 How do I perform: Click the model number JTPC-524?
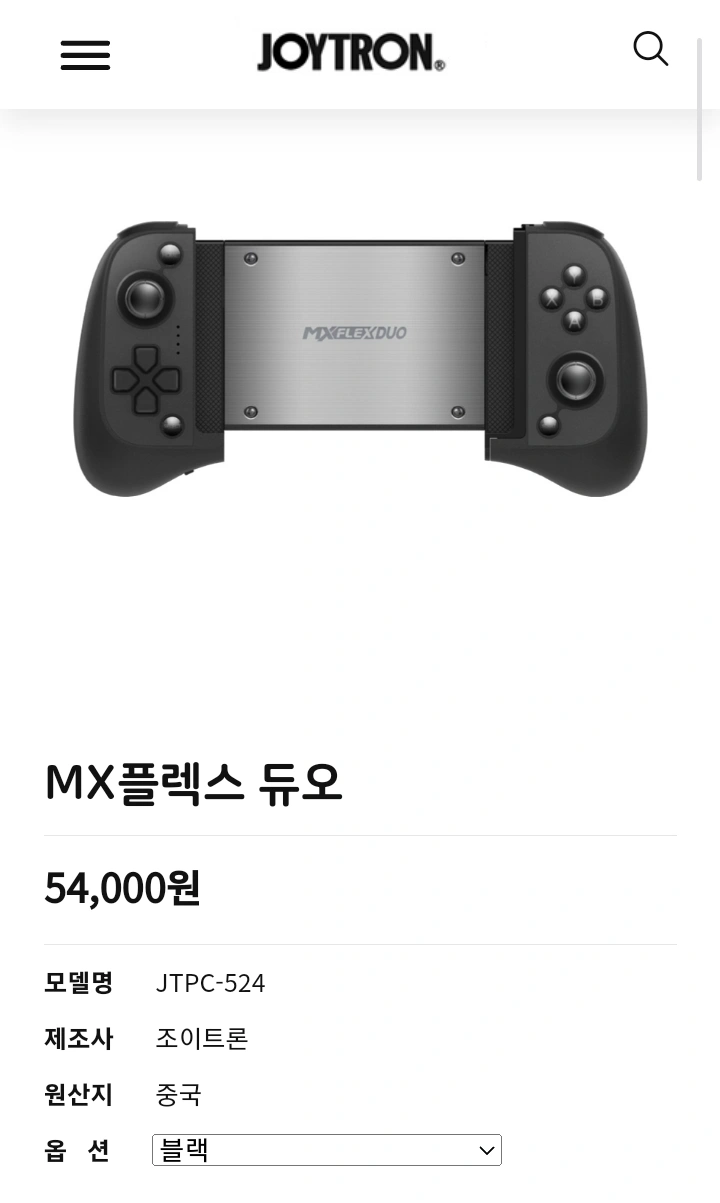[x=210, y=983]
